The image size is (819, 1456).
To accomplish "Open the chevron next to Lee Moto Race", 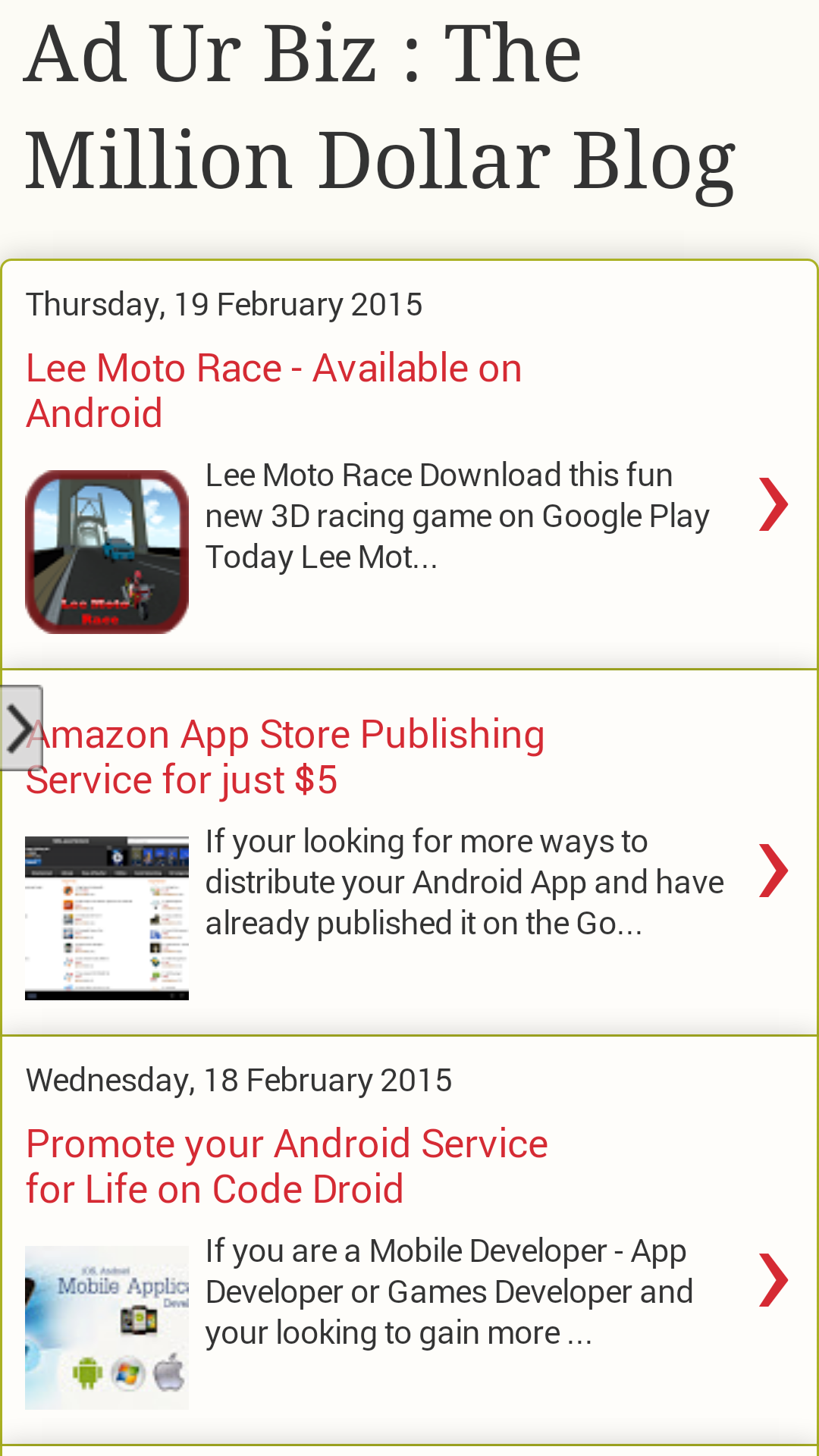I will coord(773,504).
